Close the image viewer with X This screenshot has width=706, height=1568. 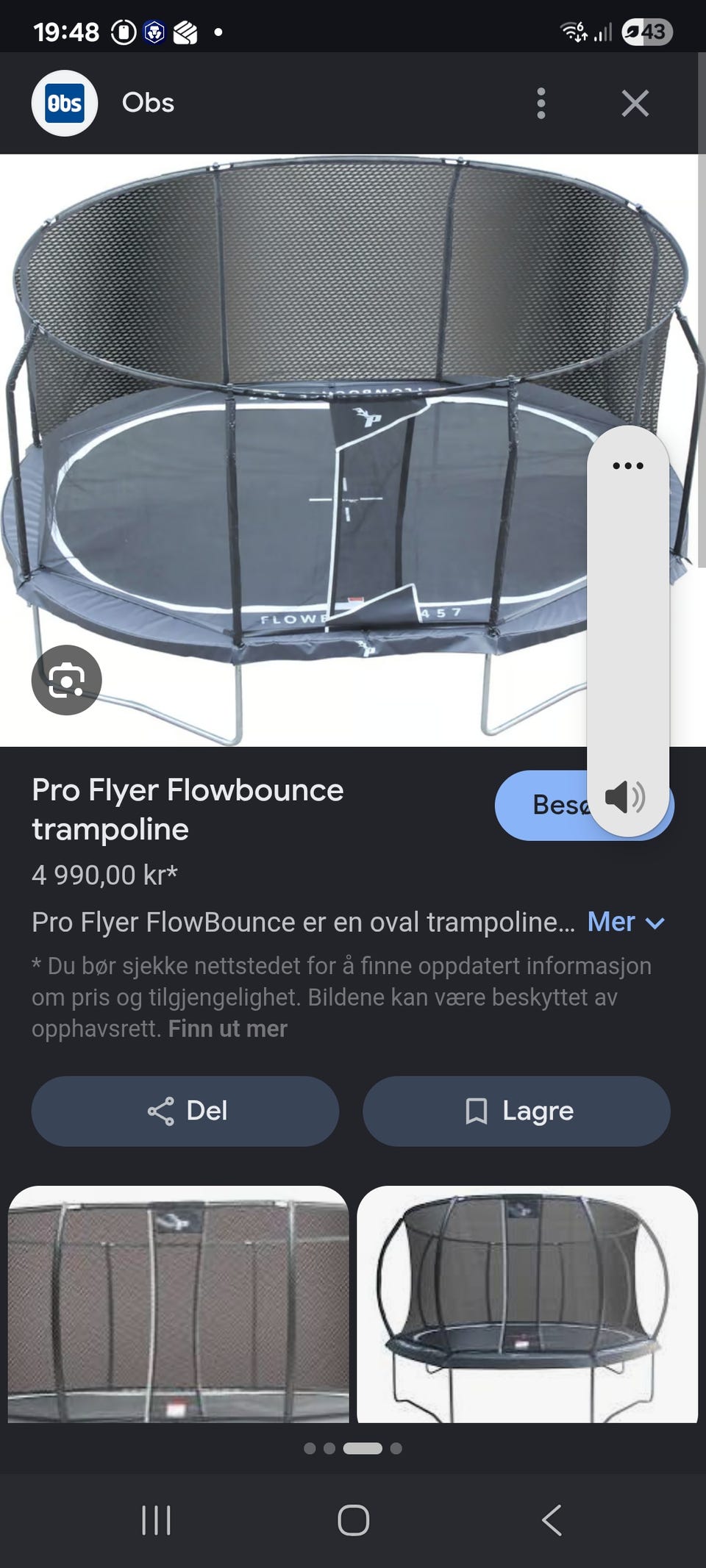click(x=635, y=104)
